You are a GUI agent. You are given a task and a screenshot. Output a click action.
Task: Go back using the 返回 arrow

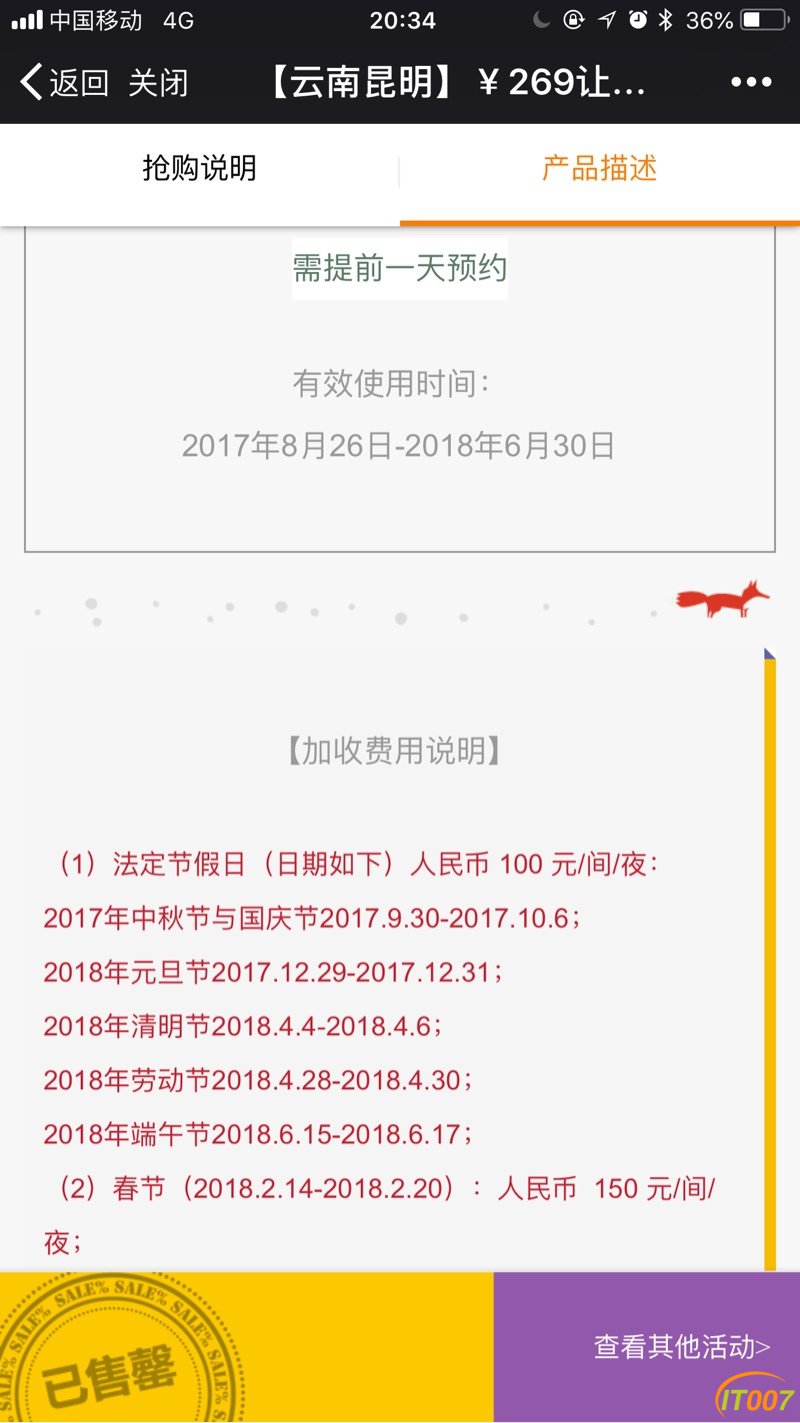coord(62,82)
